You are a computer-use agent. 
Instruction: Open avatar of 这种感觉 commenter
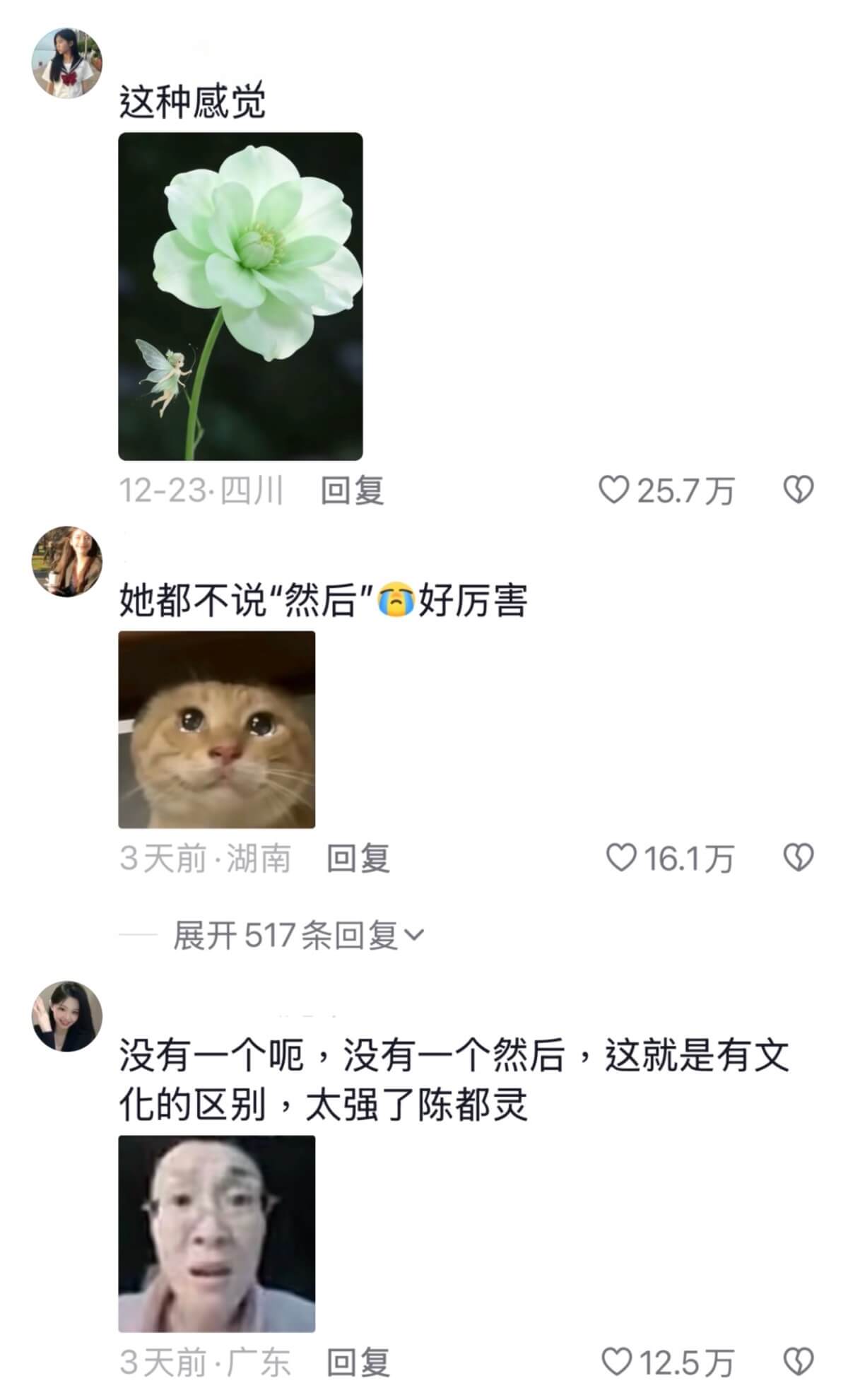coord(67,63)
